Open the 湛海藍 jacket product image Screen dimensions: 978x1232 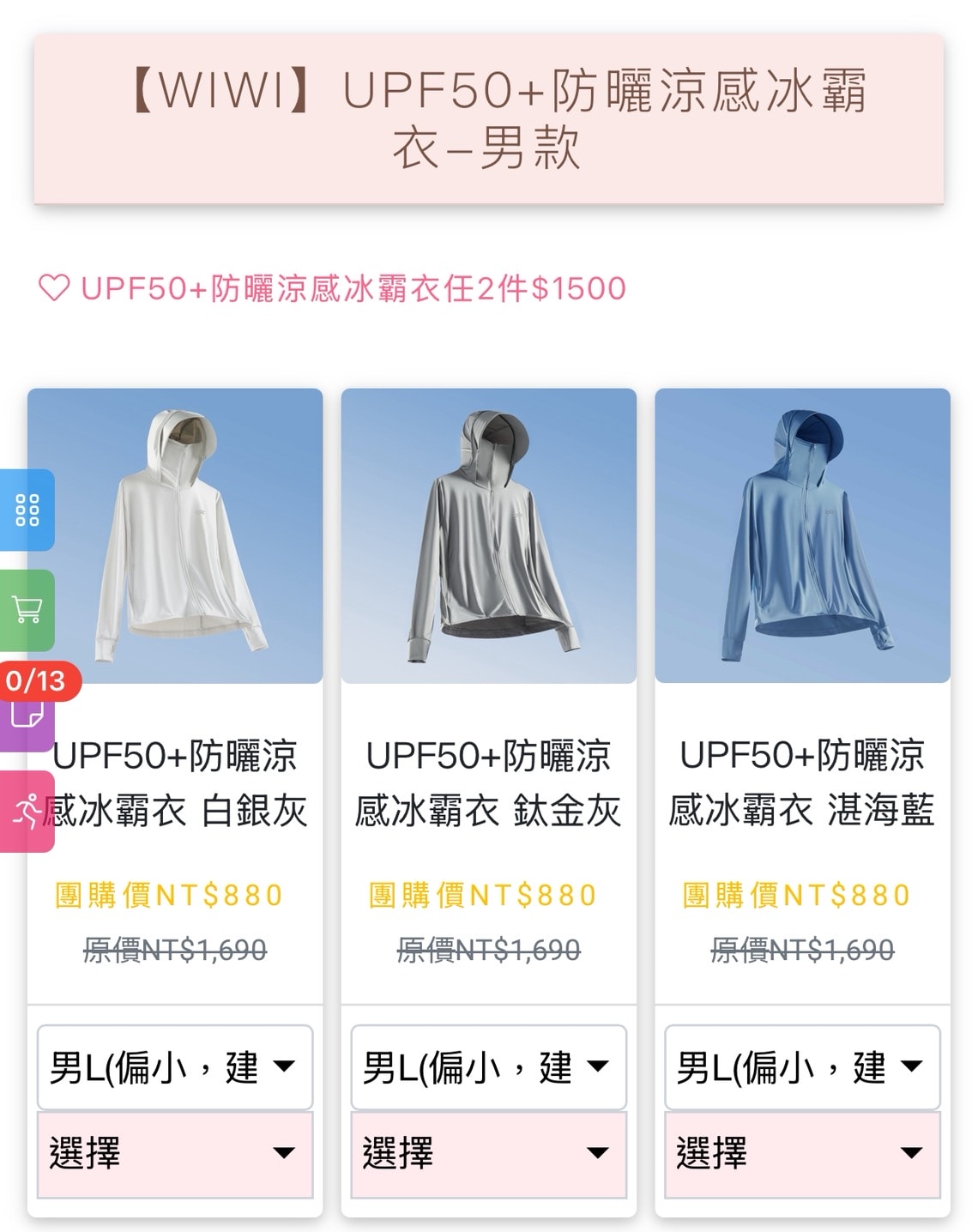(802, 536)
